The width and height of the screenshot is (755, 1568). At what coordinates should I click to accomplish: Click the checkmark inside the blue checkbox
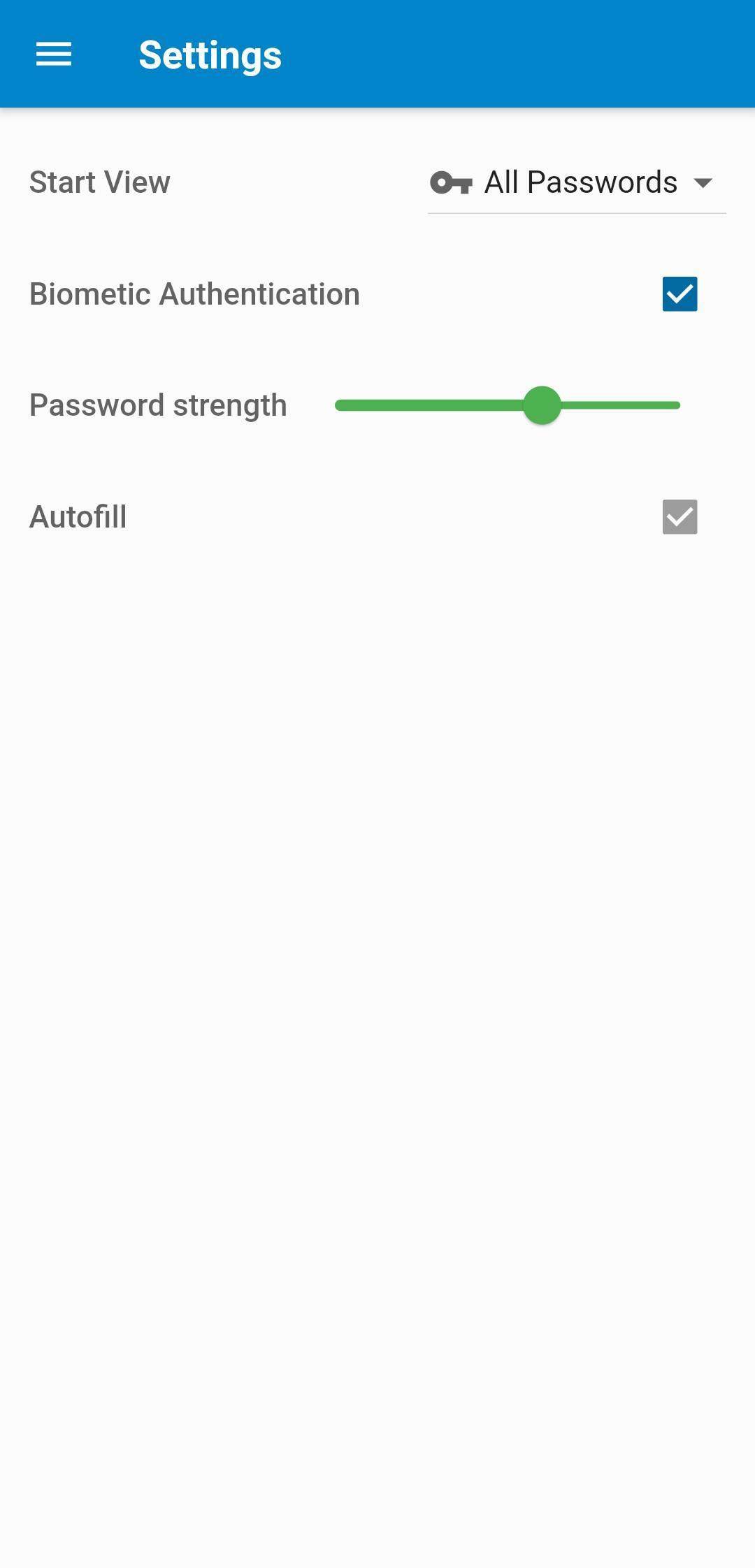[x=679, y=295]
